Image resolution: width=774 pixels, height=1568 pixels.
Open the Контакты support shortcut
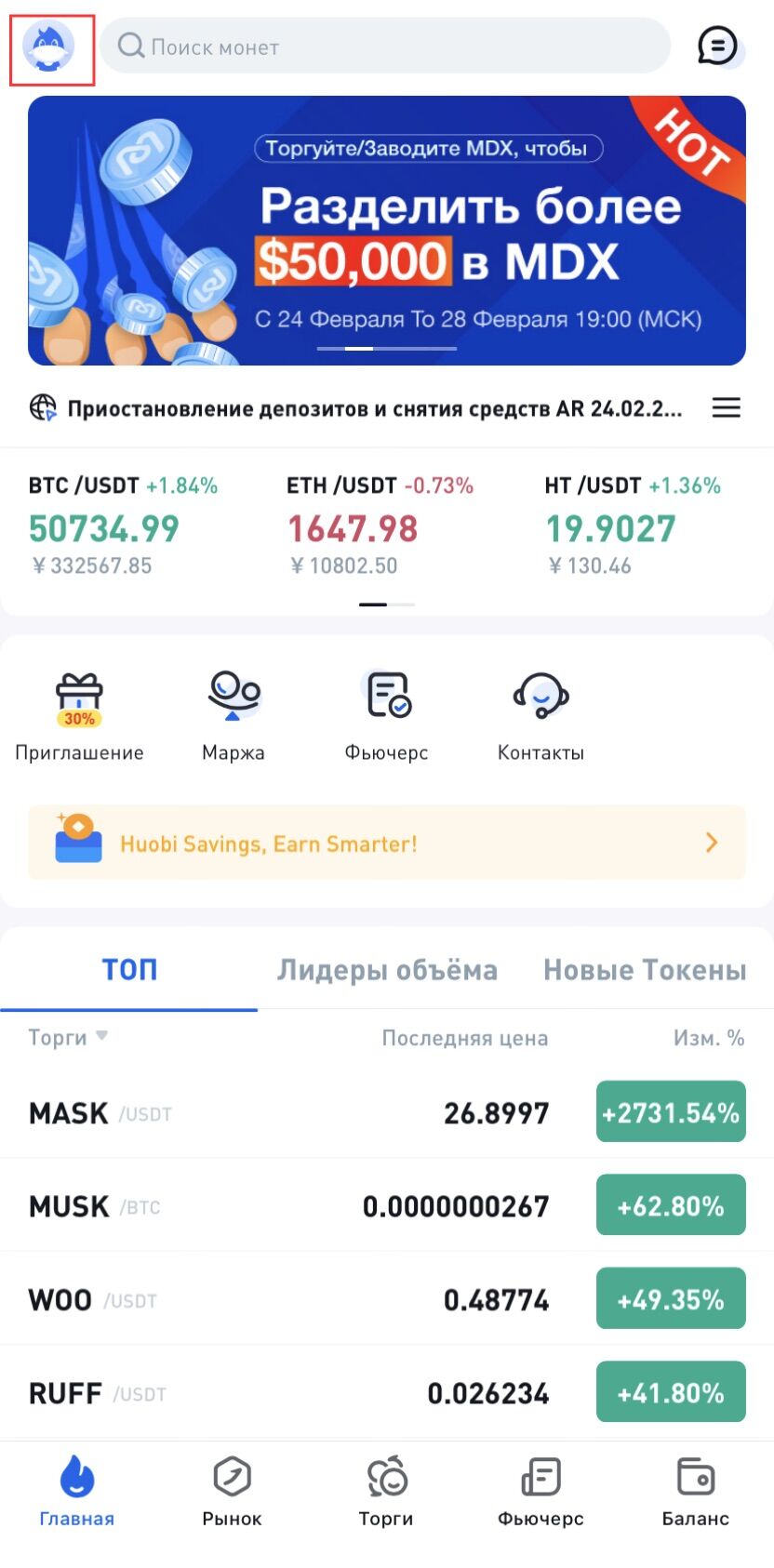[x=540, y=716]
